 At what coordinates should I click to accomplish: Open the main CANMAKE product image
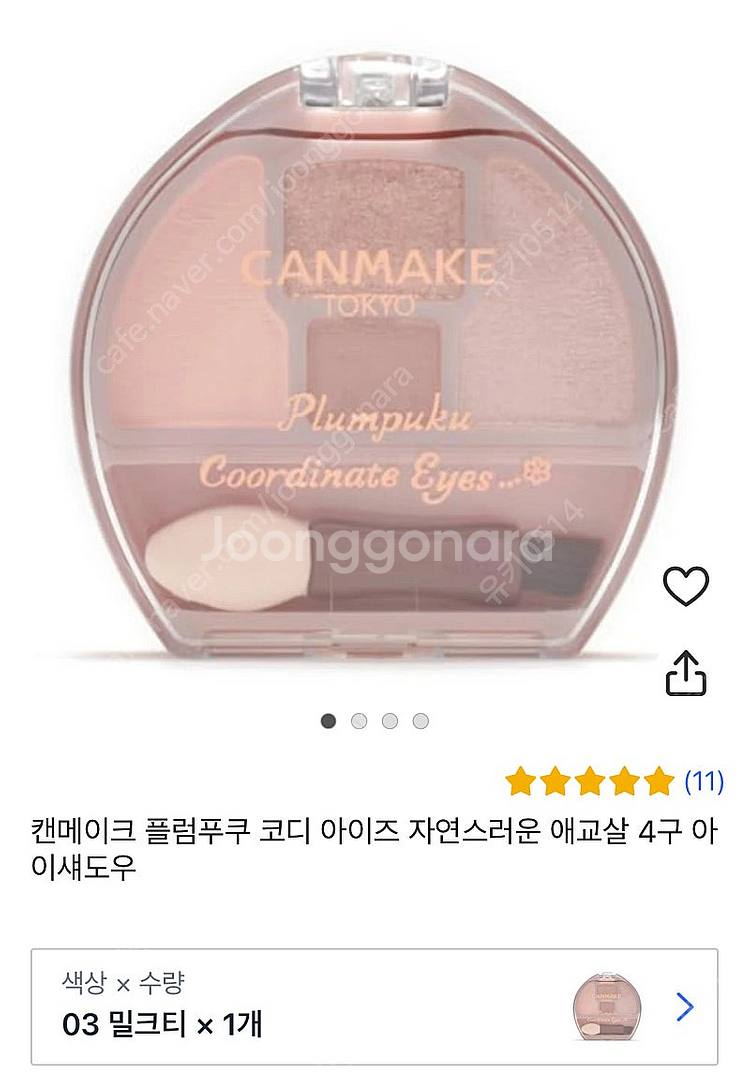(x=374, y=359)
